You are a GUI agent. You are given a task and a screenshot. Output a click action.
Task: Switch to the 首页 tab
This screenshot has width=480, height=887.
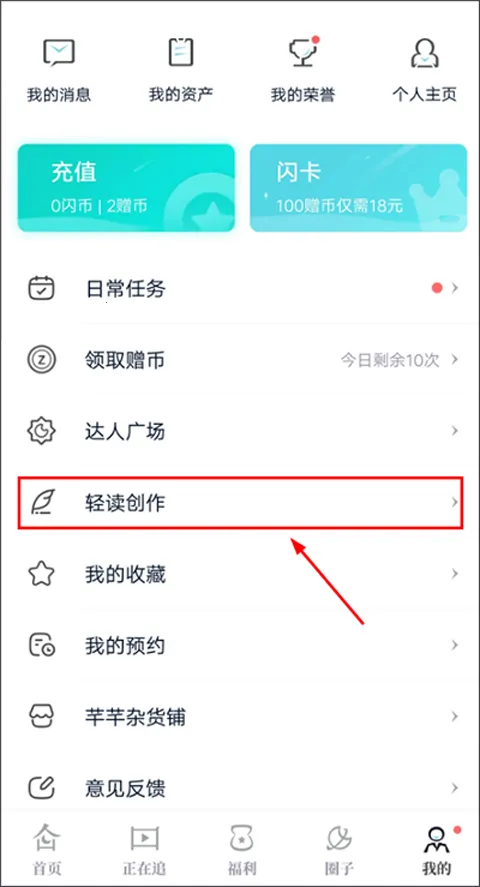click(x=46, y=849)
